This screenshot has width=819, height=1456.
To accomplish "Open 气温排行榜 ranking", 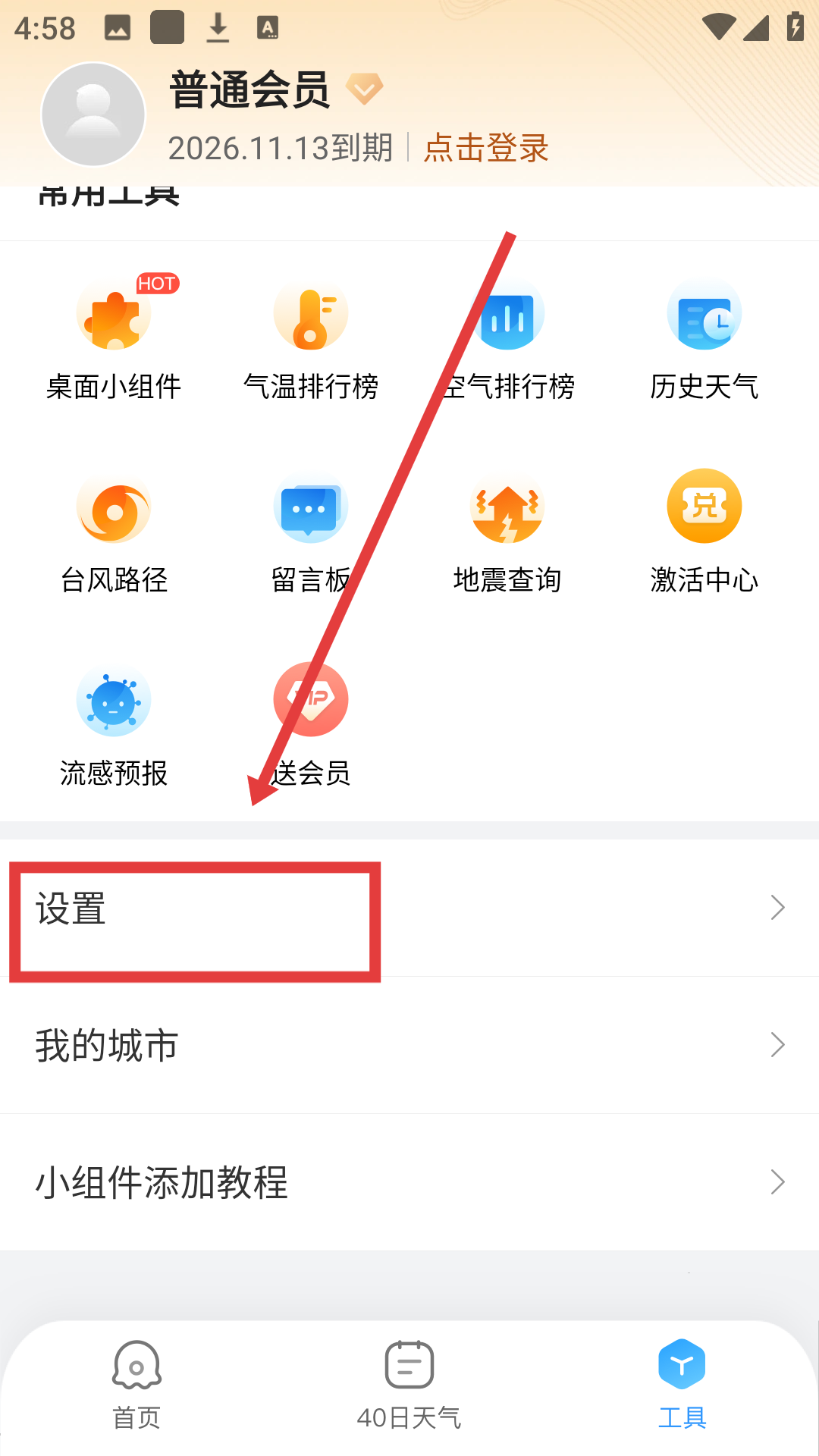I will [311, 339].
